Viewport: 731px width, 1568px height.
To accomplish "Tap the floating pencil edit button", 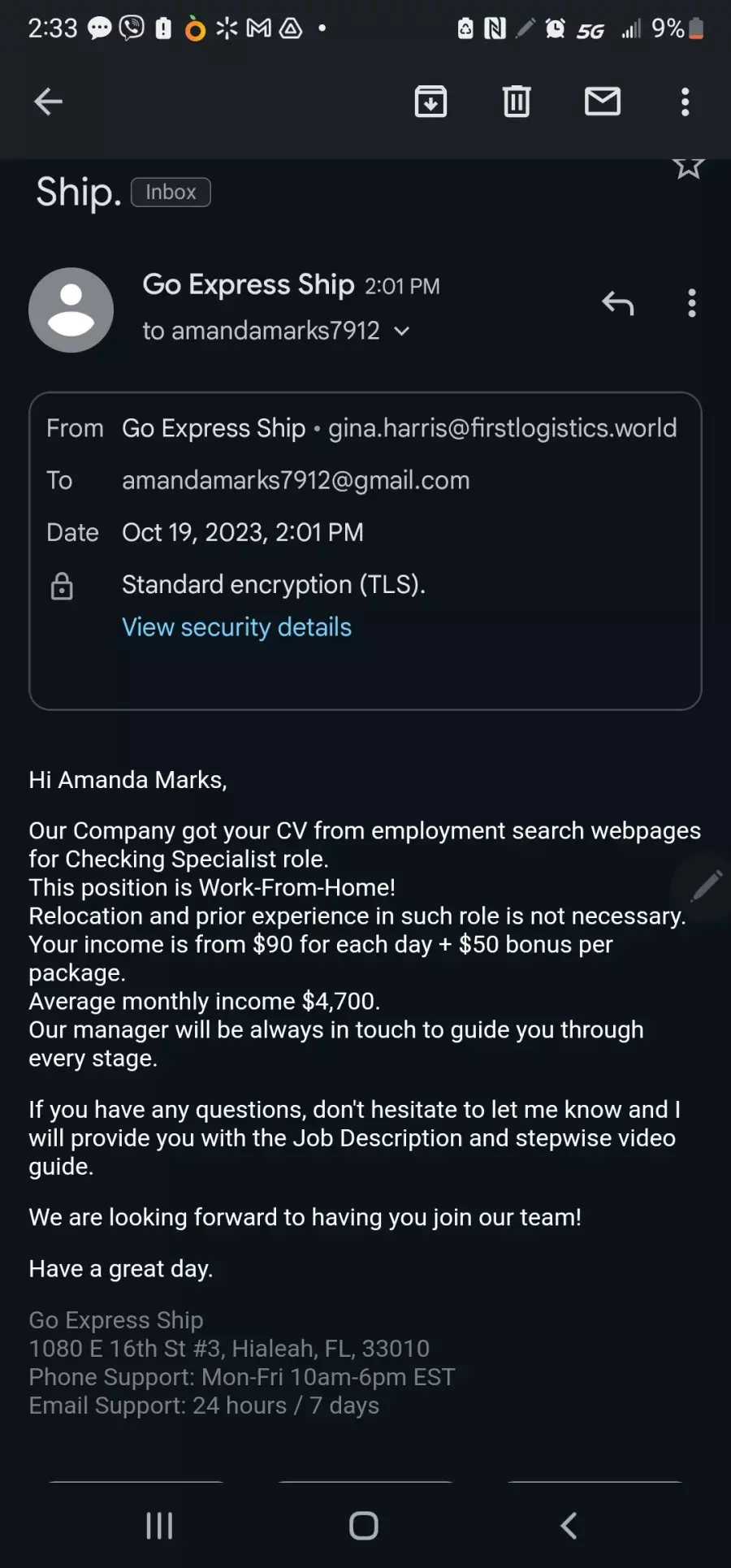I will pos(703,886).
